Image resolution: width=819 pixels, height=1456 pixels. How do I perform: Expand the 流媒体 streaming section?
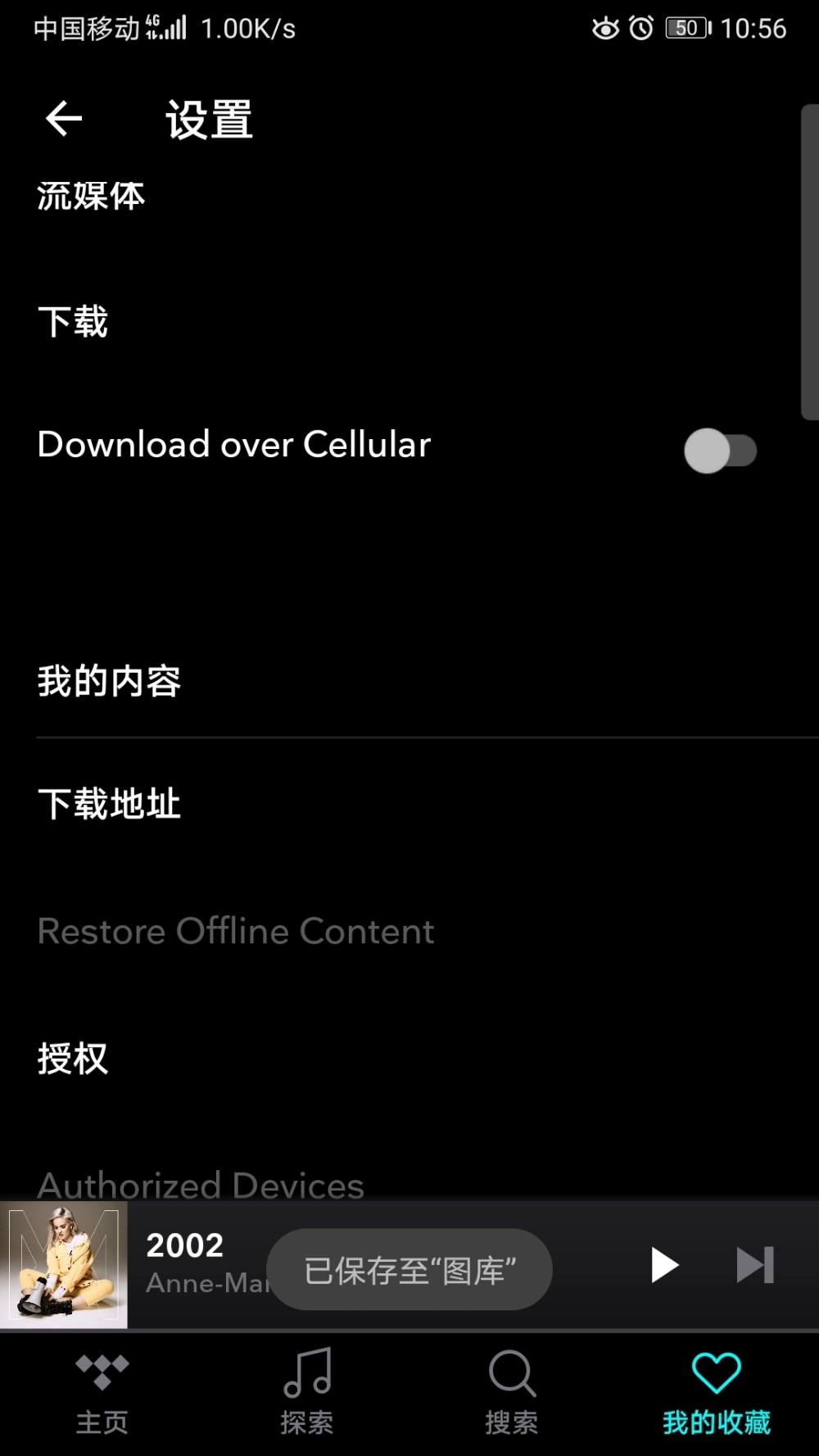[x=92, y=196]
